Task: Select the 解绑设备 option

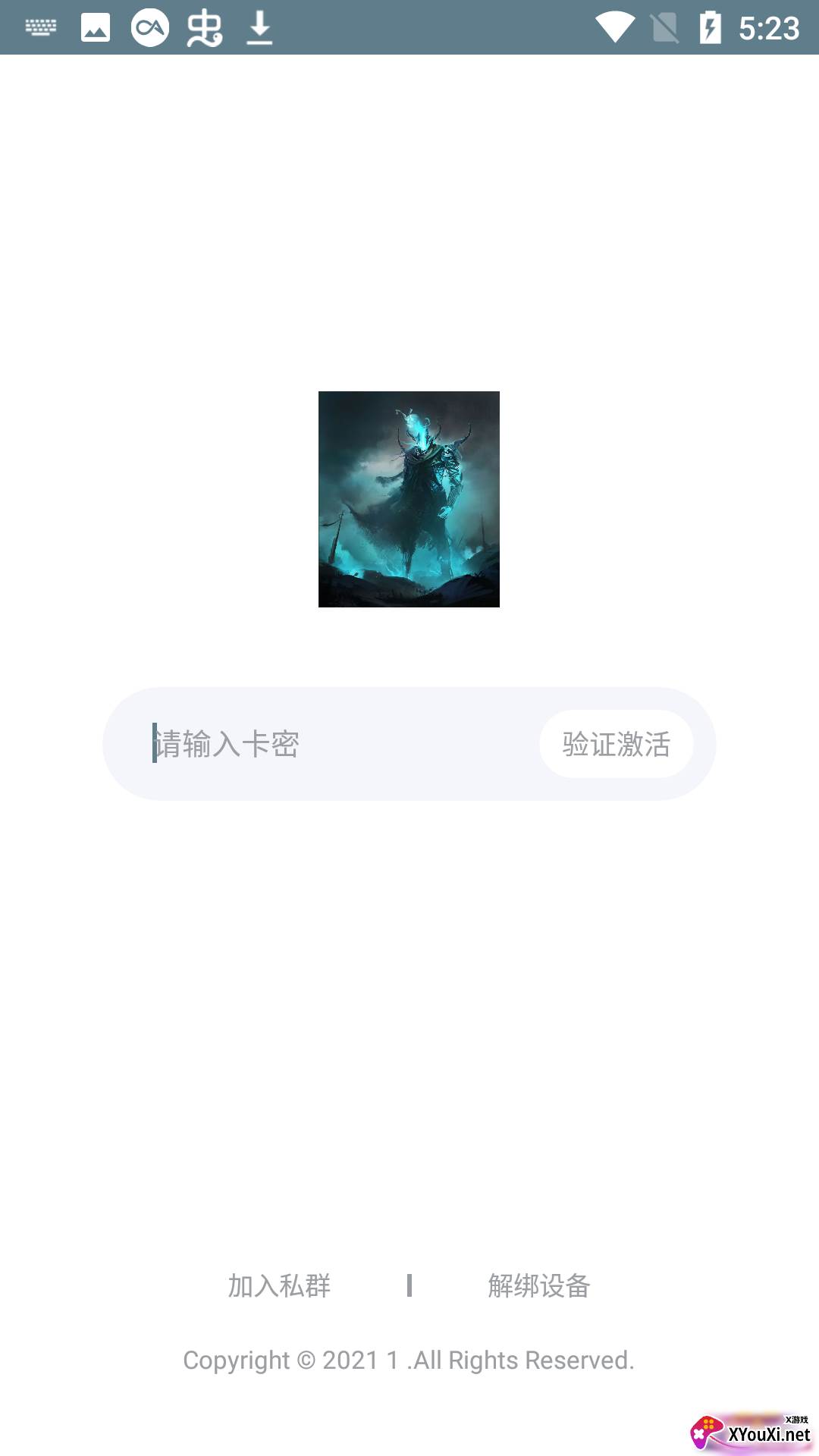Action: point(538,1285)
